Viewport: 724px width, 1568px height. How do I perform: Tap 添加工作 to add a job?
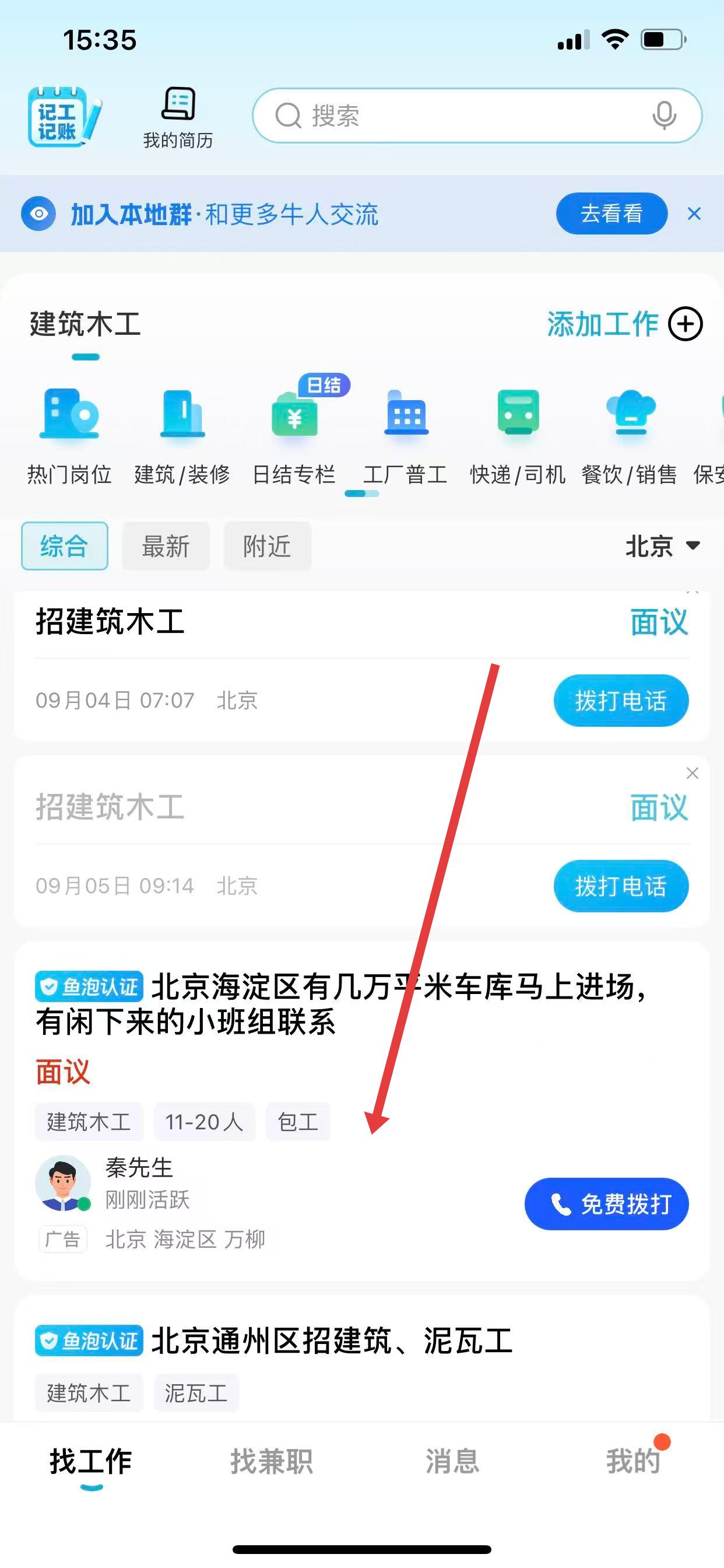coord(624,324)
